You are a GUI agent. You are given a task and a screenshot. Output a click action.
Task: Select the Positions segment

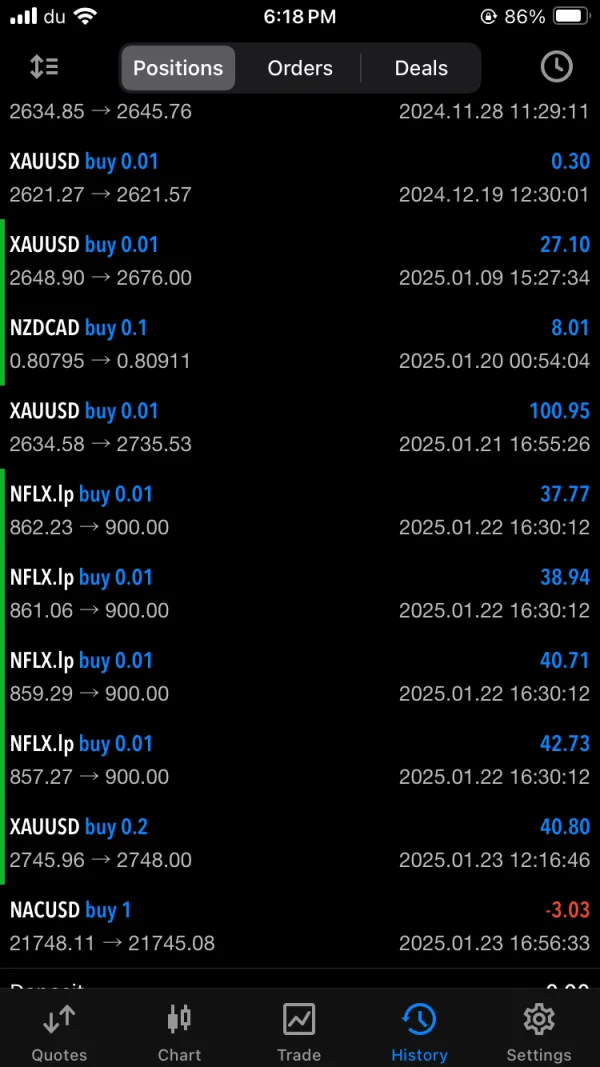178,68
